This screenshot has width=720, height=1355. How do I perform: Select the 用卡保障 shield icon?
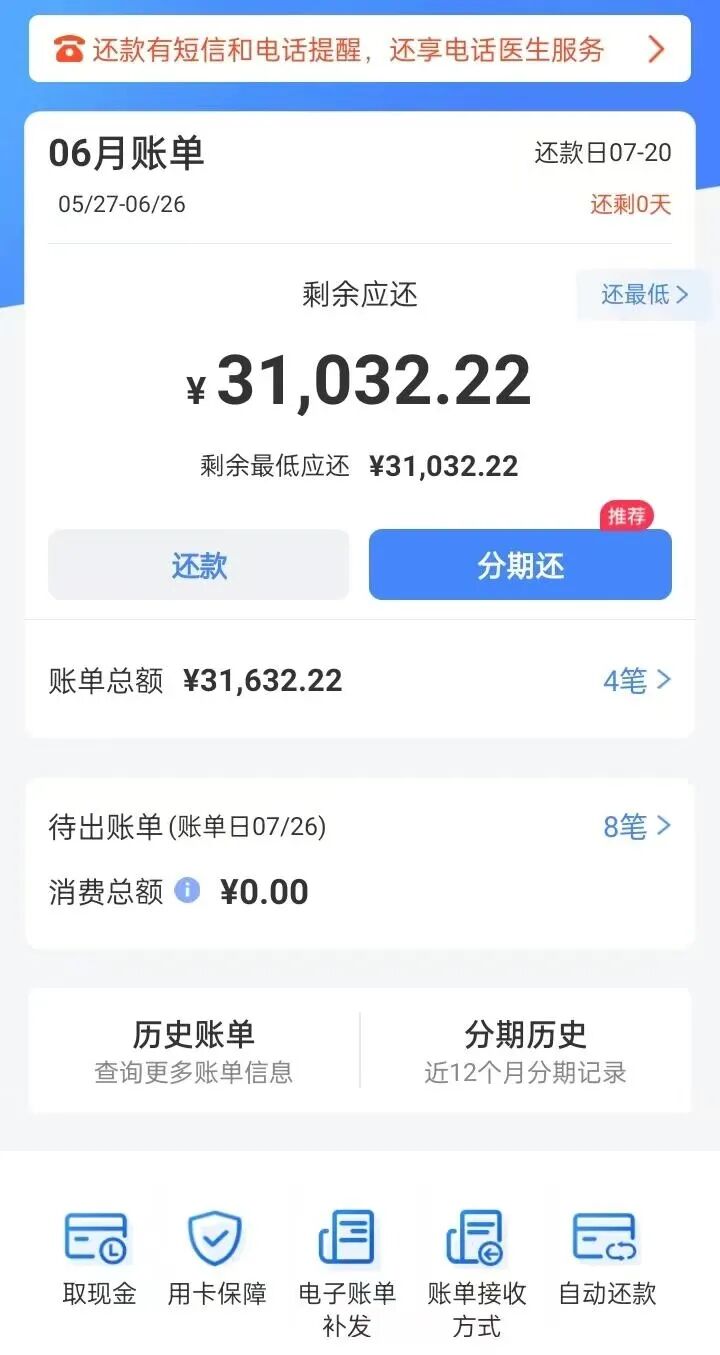tap(215, 1237)
